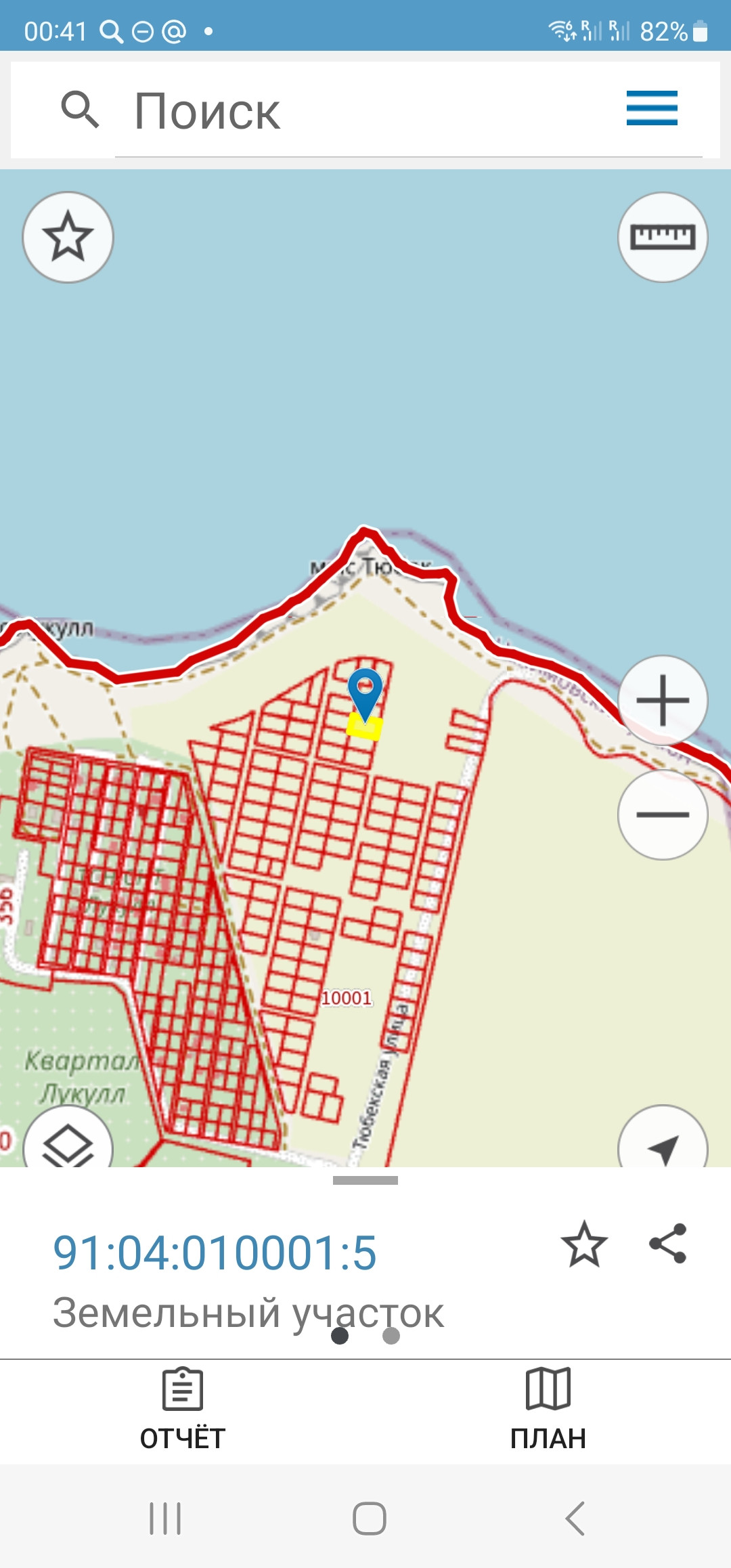Open favorites with the star map button

tap(68, 237)
